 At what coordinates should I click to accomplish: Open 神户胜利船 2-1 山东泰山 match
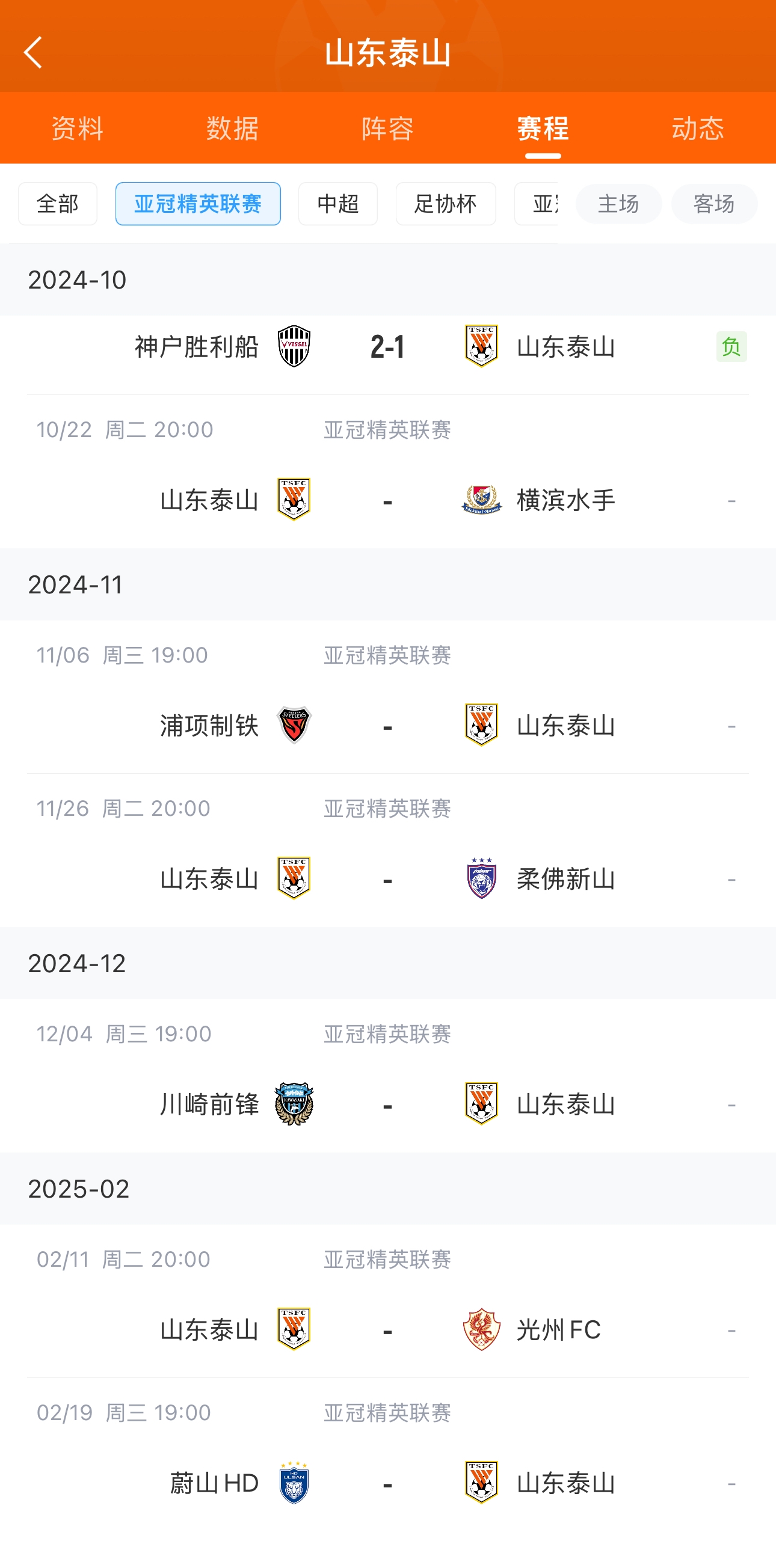coord(387,347)
